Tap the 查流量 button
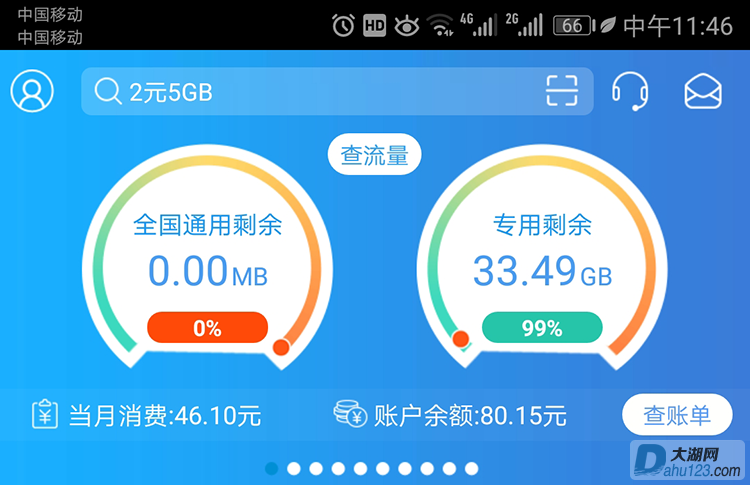750x485 pixels. coord(375,155)
